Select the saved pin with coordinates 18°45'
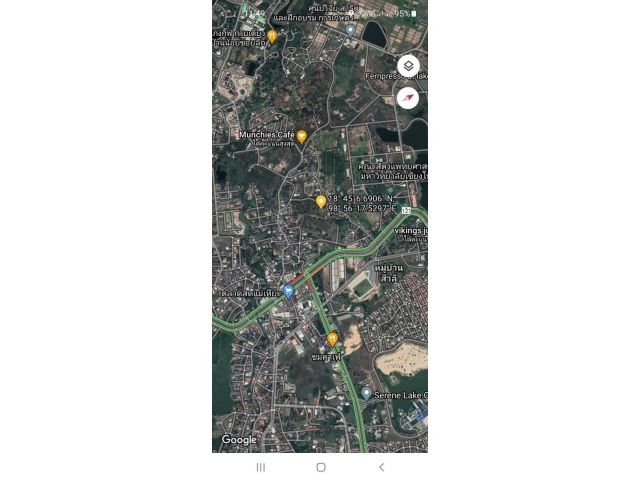The height and width of the screenshot is (480, 640). point(321,201)
